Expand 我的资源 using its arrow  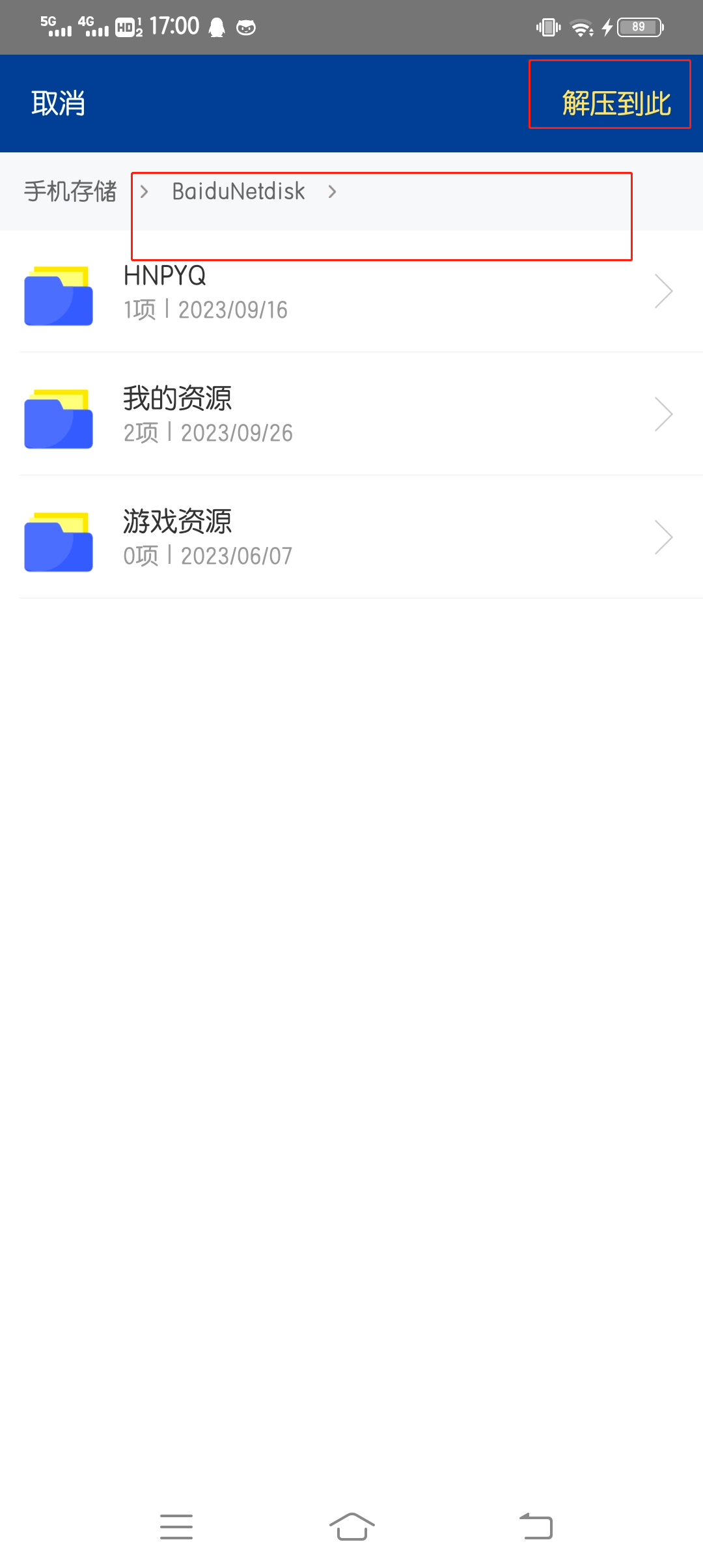click(665, 413)
